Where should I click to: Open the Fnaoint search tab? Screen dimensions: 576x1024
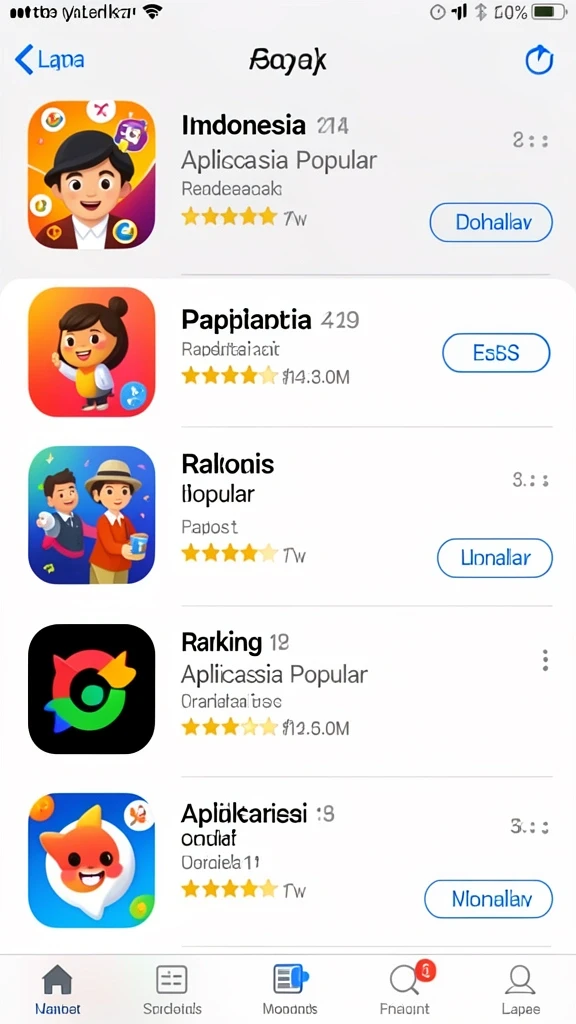coord(405,989)
